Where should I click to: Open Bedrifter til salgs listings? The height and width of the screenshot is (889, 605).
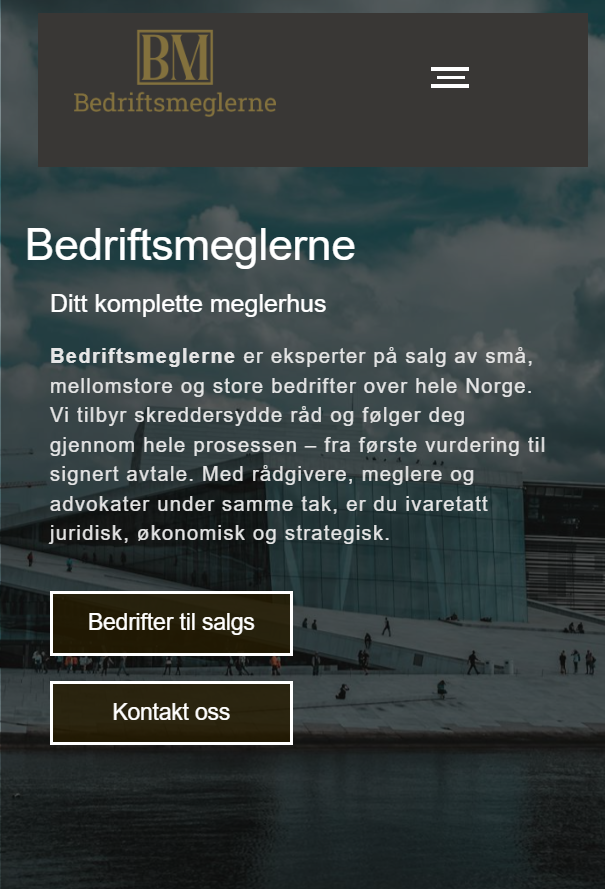171,623
